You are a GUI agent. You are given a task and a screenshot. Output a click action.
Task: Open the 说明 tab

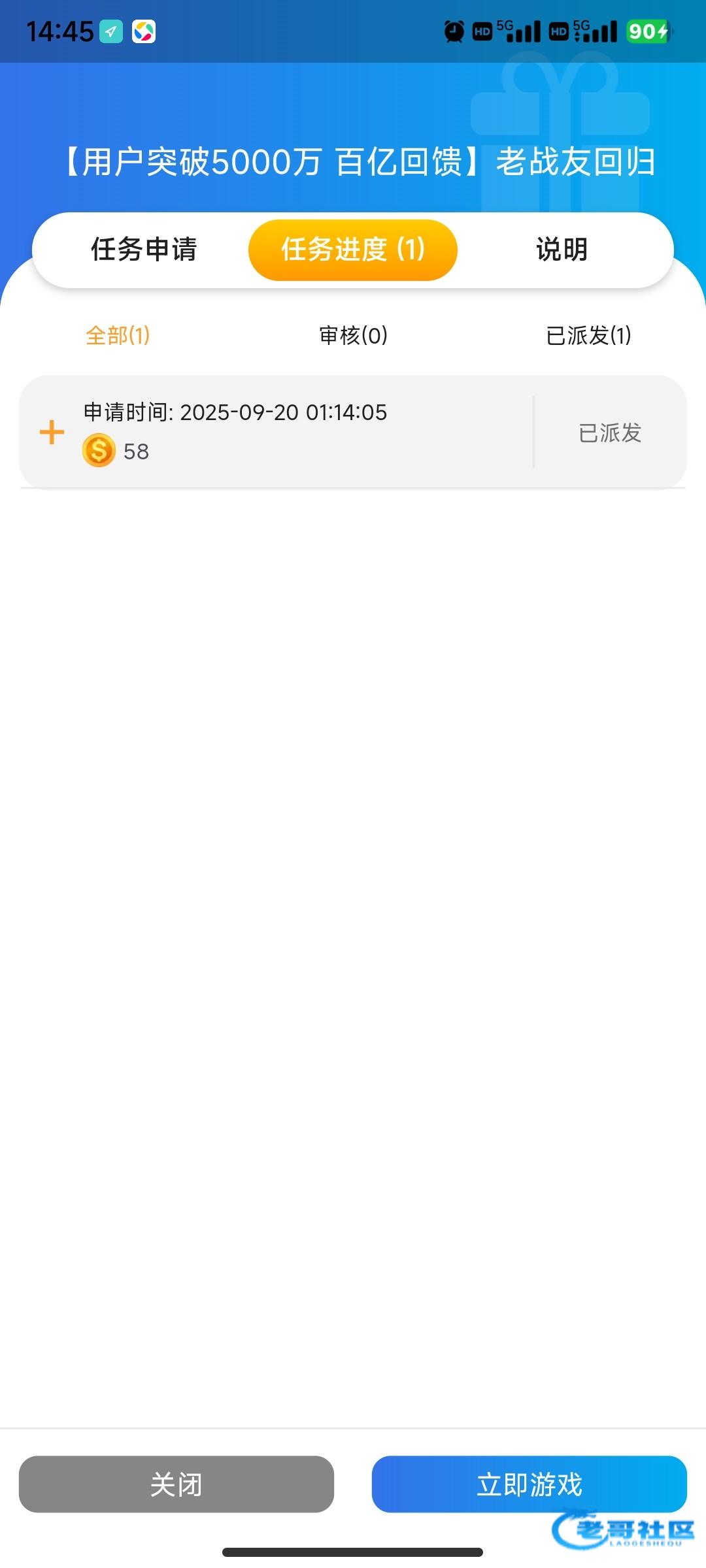(562, 250)
